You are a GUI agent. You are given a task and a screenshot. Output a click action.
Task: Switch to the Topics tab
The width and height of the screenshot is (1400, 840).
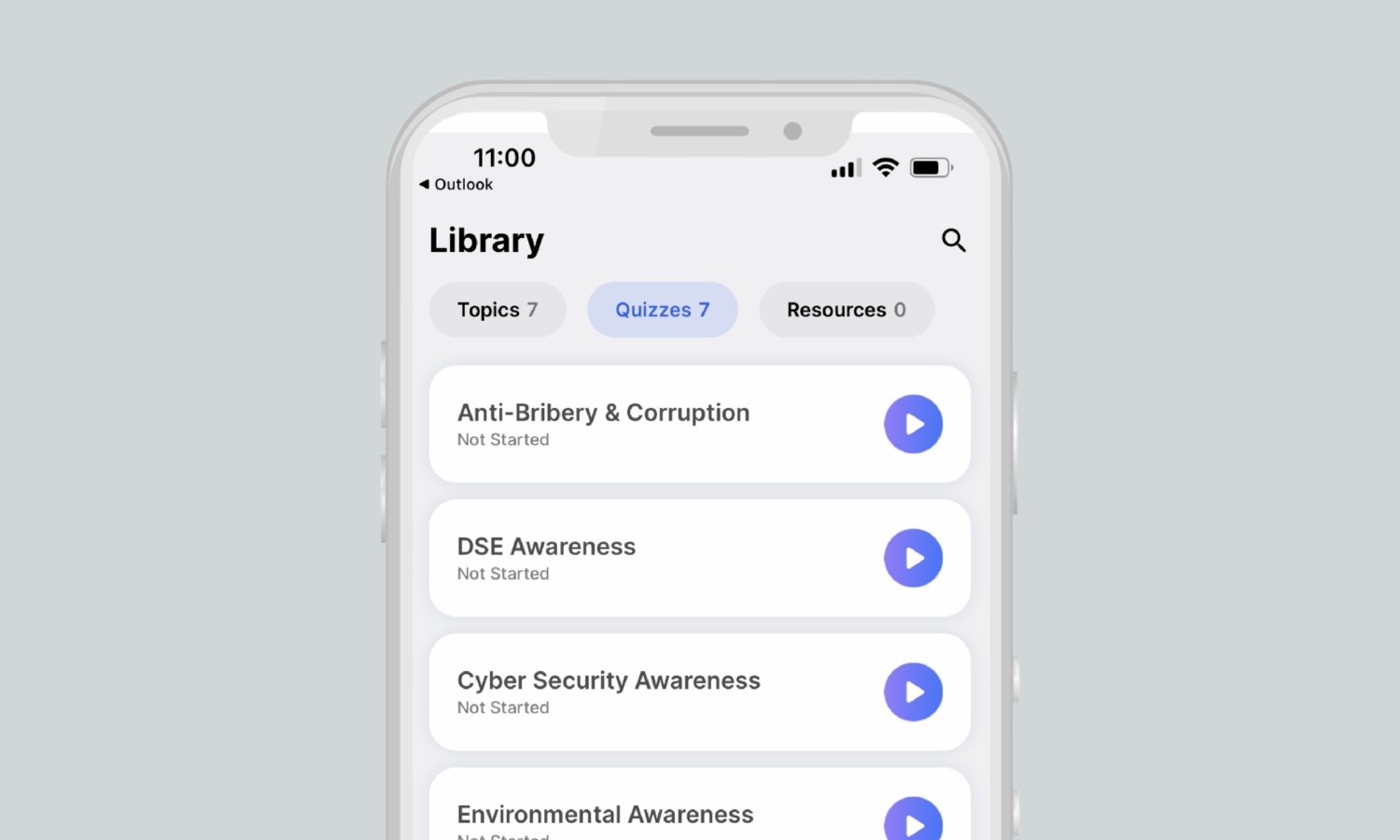pyautogui.click(x=497, y=310)
